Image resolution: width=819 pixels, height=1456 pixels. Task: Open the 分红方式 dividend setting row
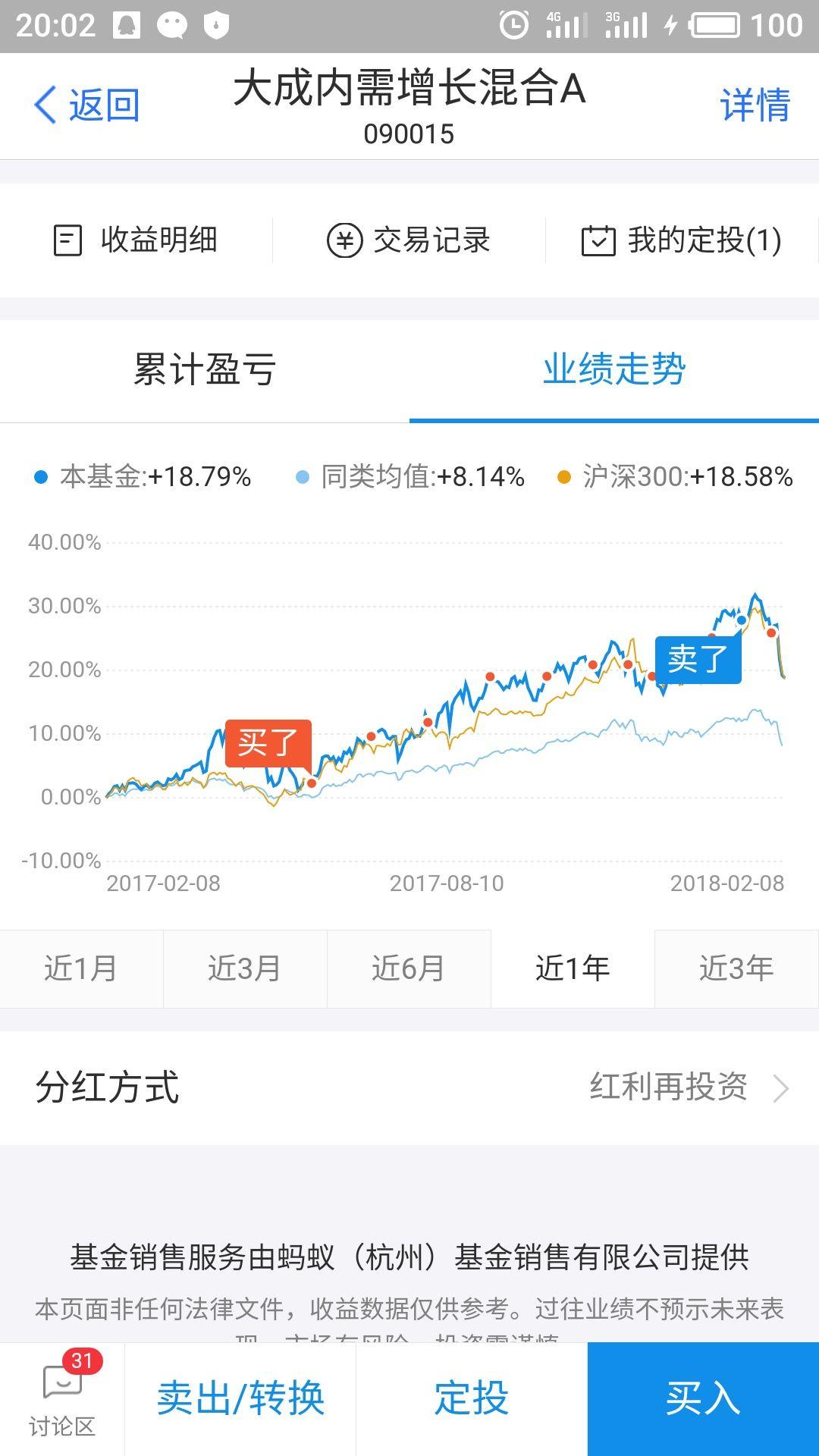coord(409,1087)
